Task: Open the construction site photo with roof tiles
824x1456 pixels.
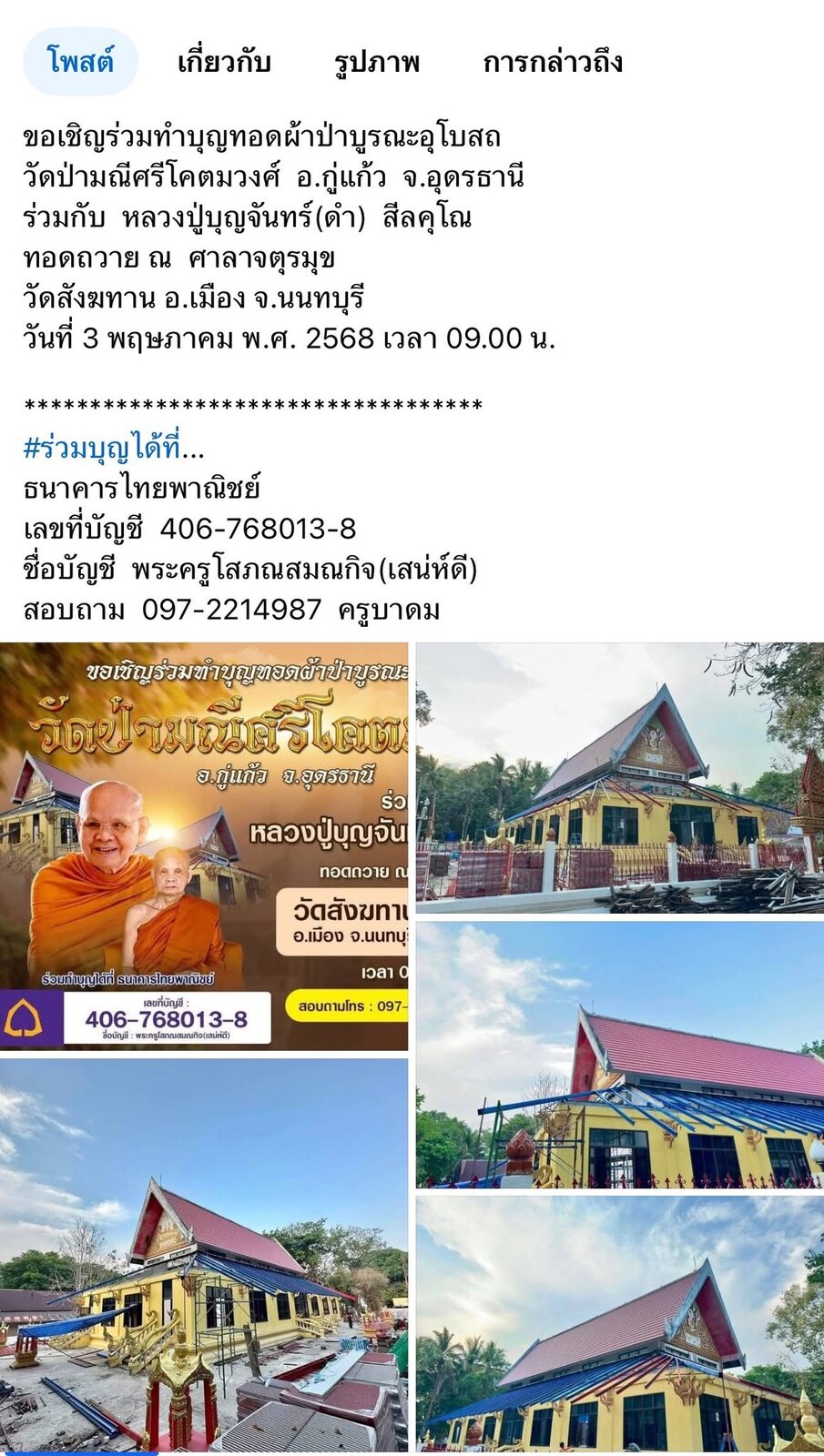Action: 204,1256
